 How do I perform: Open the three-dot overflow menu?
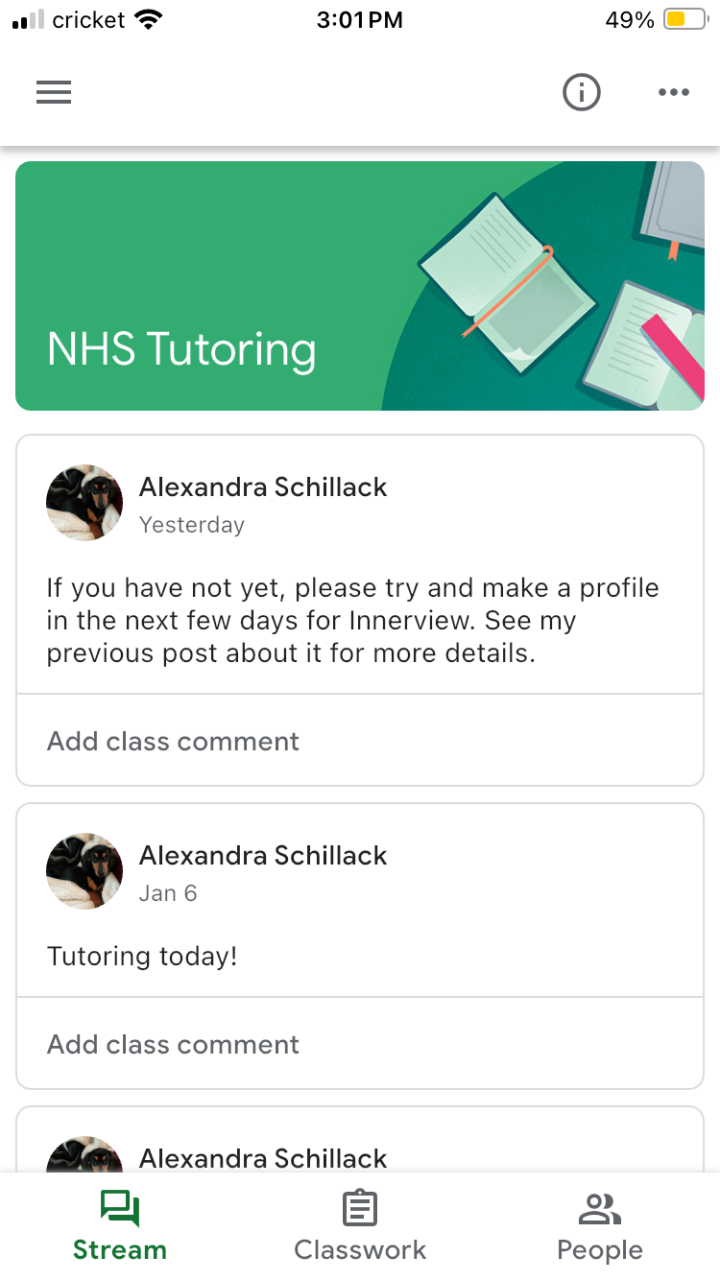[673, 92]
